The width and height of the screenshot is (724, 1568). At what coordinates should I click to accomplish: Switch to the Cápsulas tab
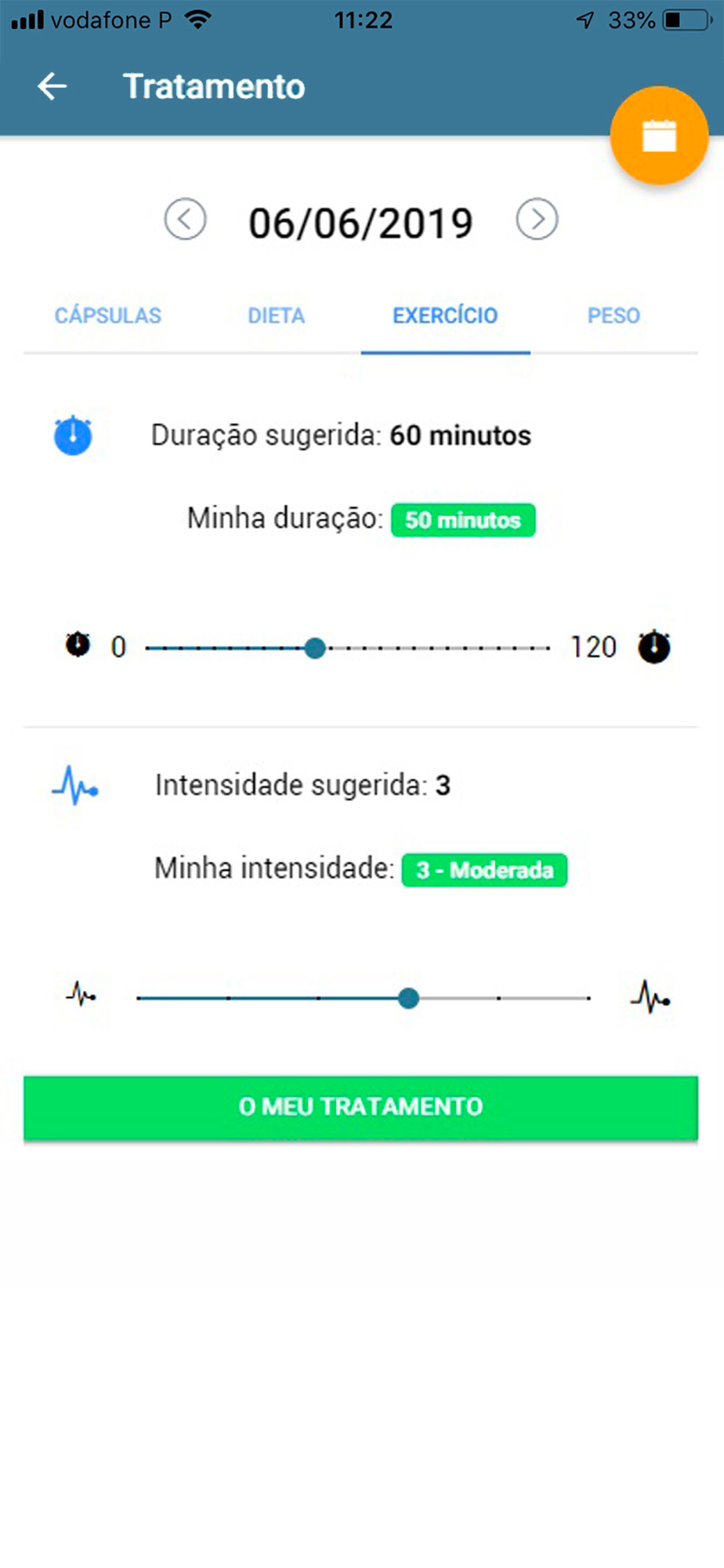[108, 316]
